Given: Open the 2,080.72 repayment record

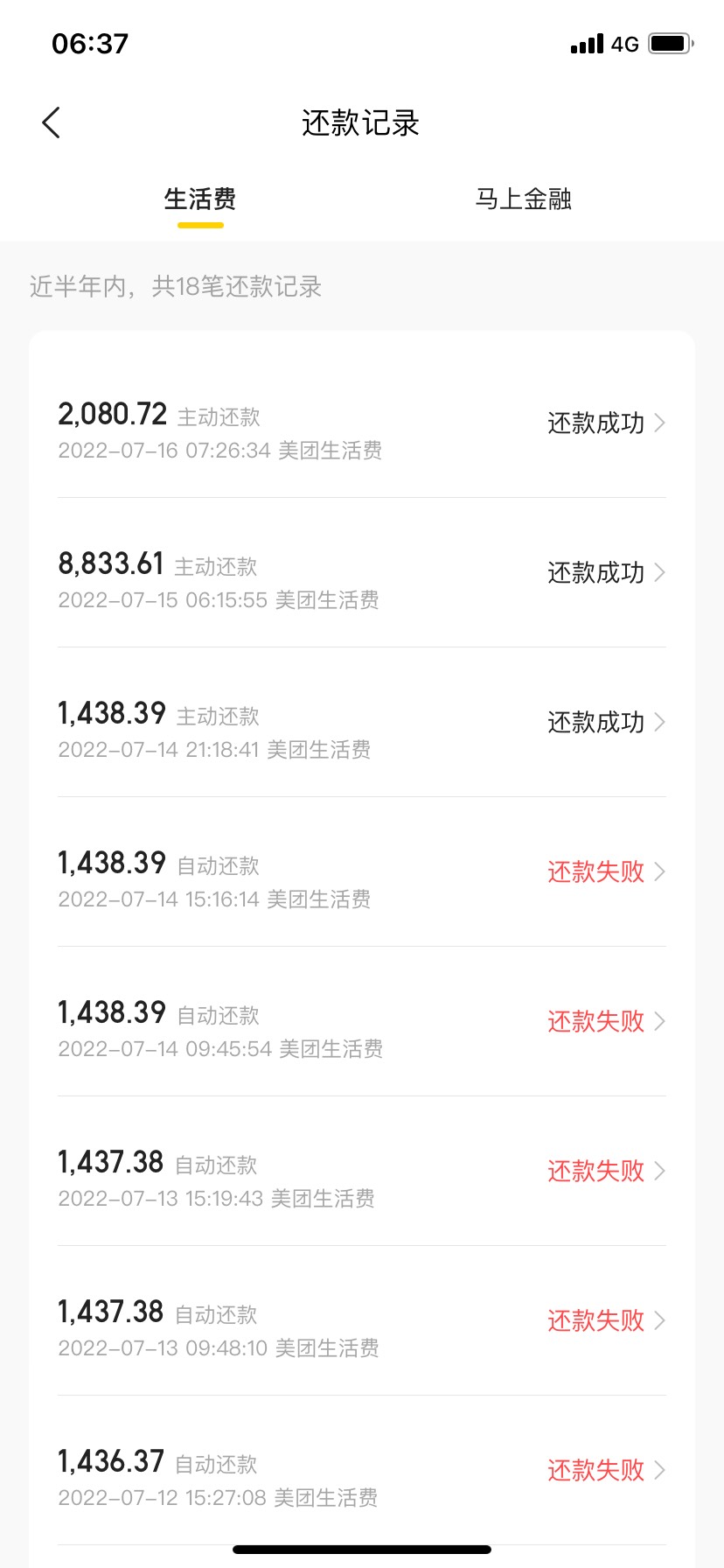Looking at the screenshot, I should click(x=362, y=423).
